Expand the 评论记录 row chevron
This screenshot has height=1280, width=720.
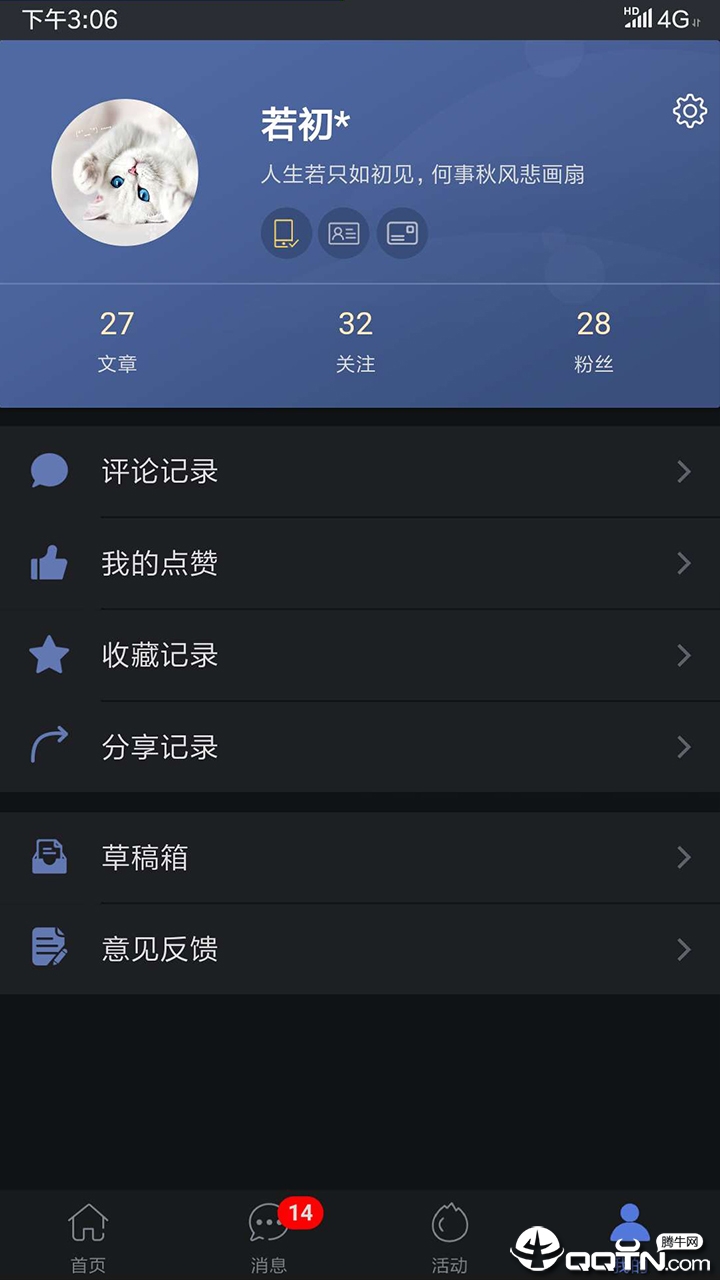pos(684,471)
